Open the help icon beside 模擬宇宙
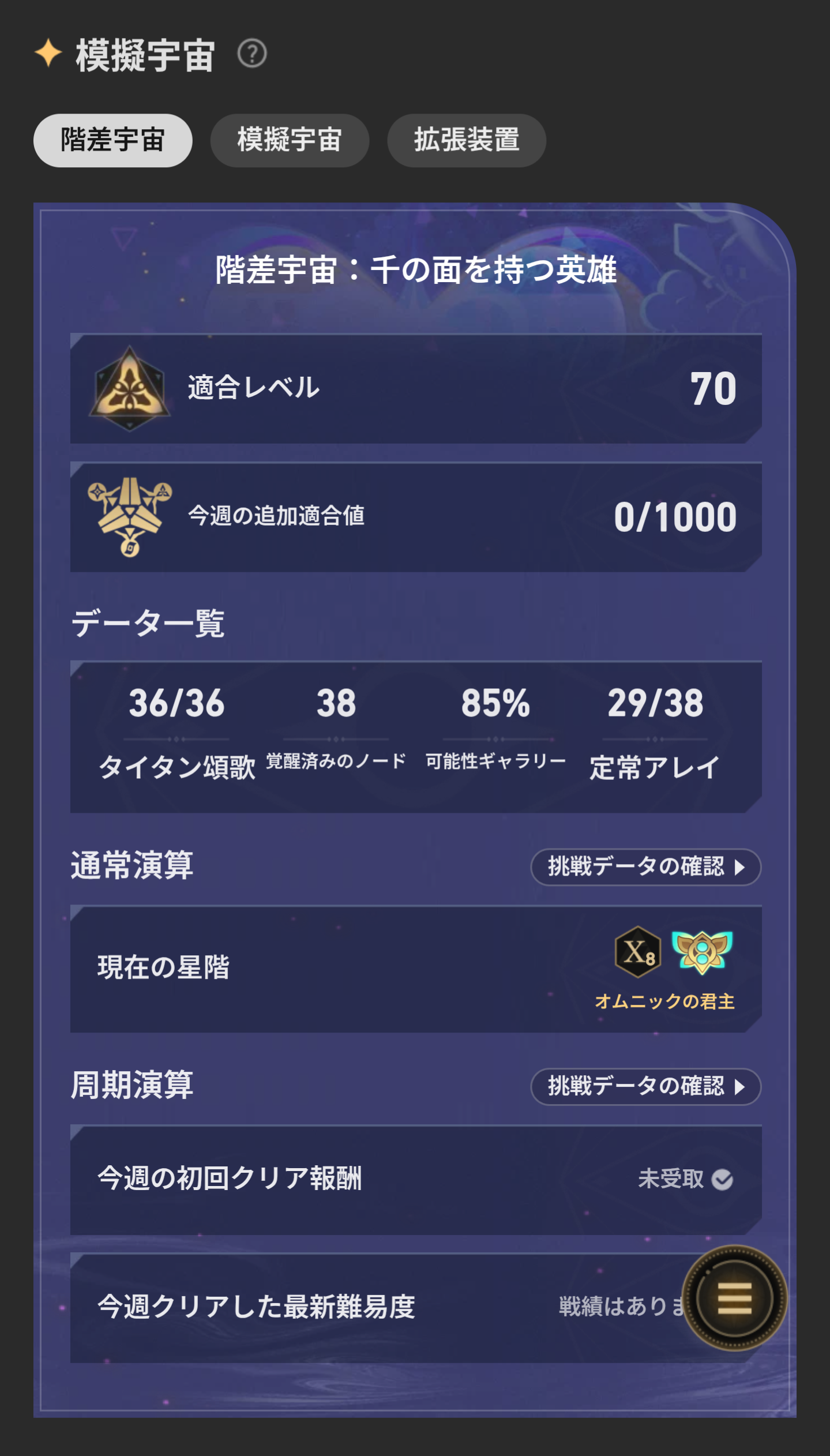Image resolution: width=830 pixels, height=1456 pixels. [x=252, y=54]
